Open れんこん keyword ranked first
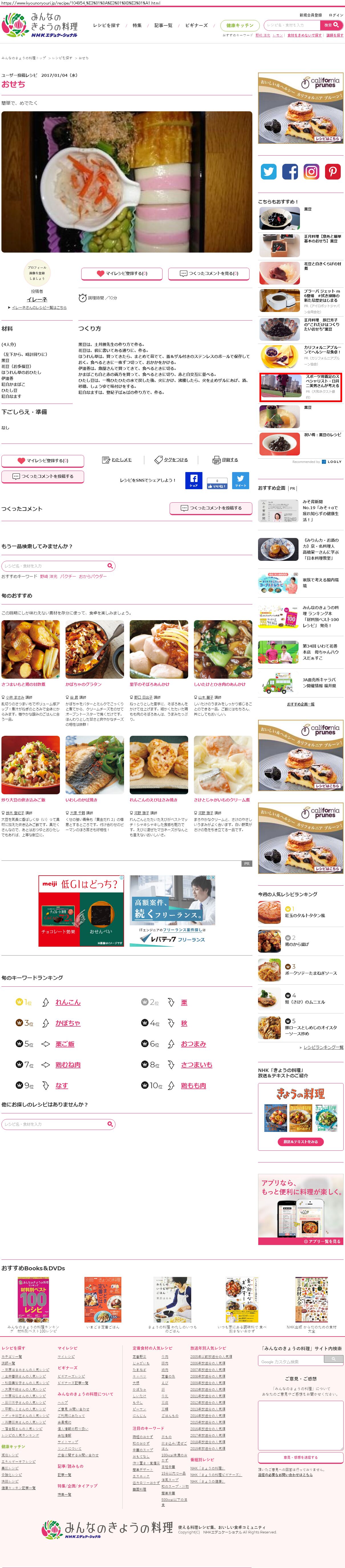Viewport: 345px width, 1568px height. coord(68,1003)
